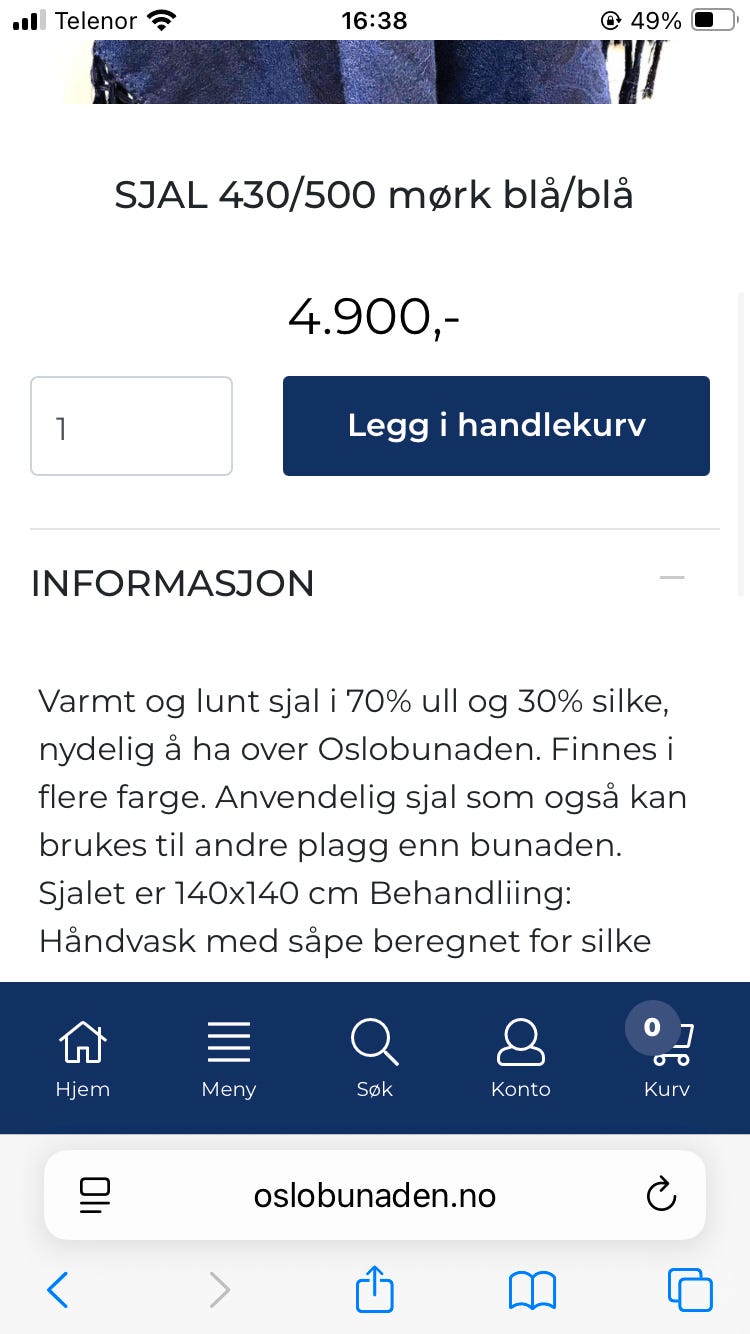Tap the website settings icon in address bar
This screenshot has height=1334, width=750.
[x=95, y=1194]
